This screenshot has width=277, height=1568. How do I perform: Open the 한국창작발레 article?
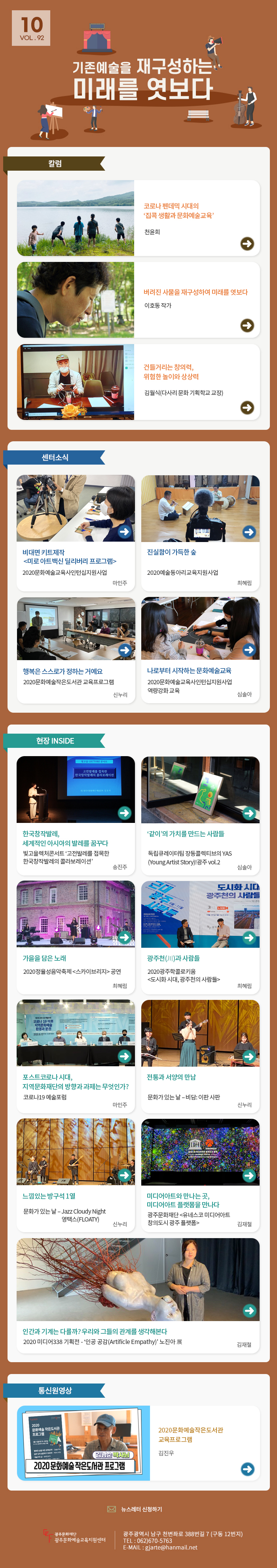tap(125, 813)
